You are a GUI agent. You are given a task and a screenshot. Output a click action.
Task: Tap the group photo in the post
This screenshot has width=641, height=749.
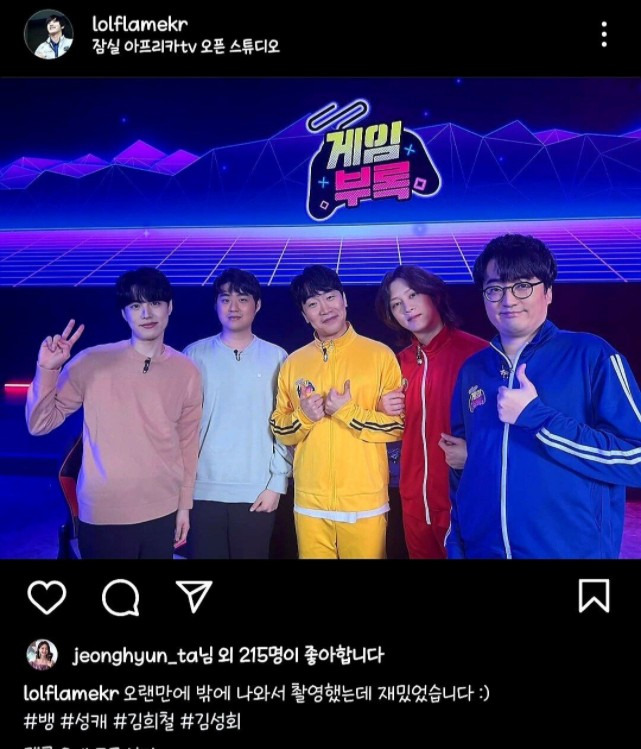pyautogui.click(x=320, y=318)
